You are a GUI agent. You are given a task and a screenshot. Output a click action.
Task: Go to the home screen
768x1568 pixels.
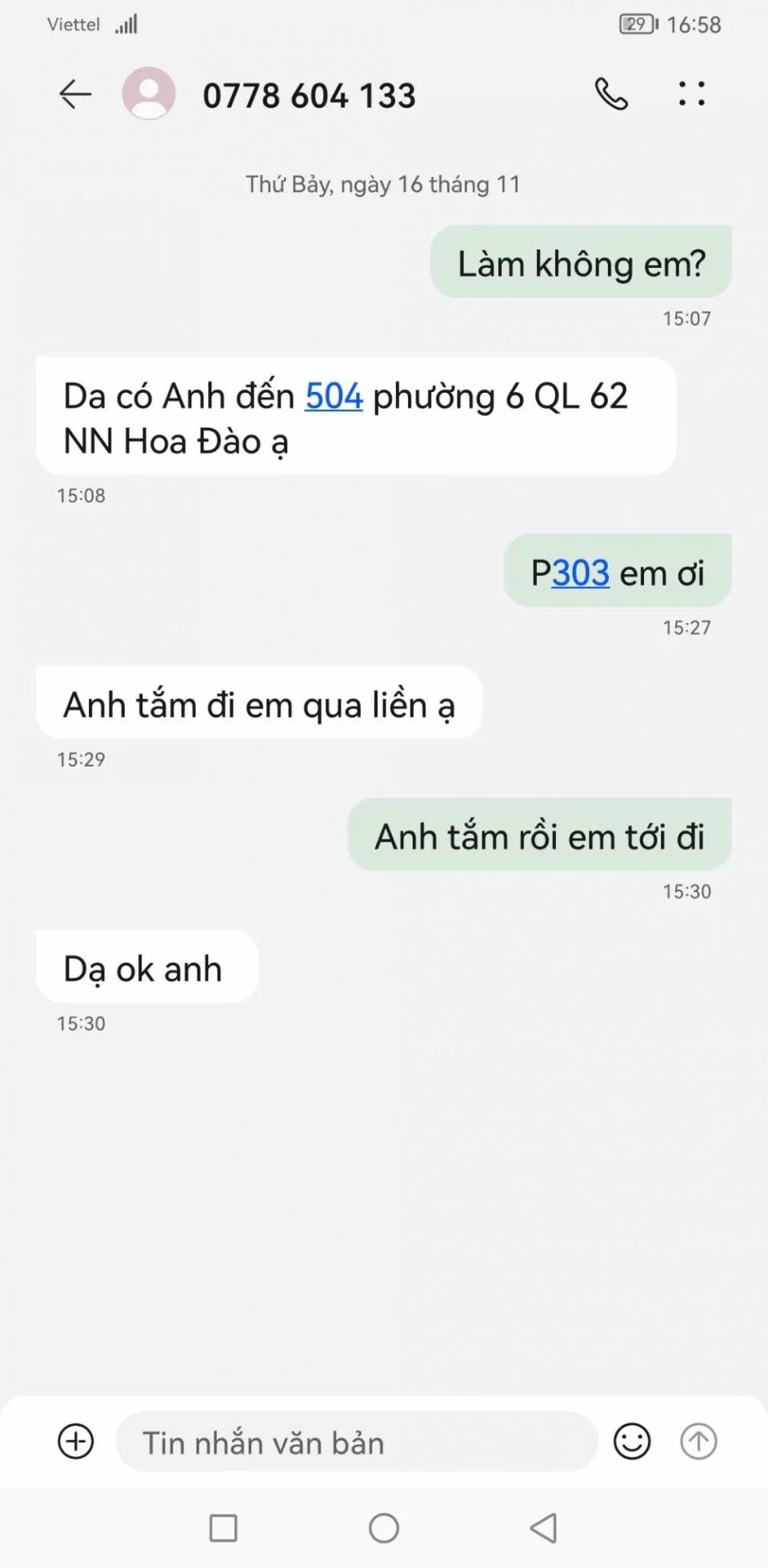click(384, 1528)
